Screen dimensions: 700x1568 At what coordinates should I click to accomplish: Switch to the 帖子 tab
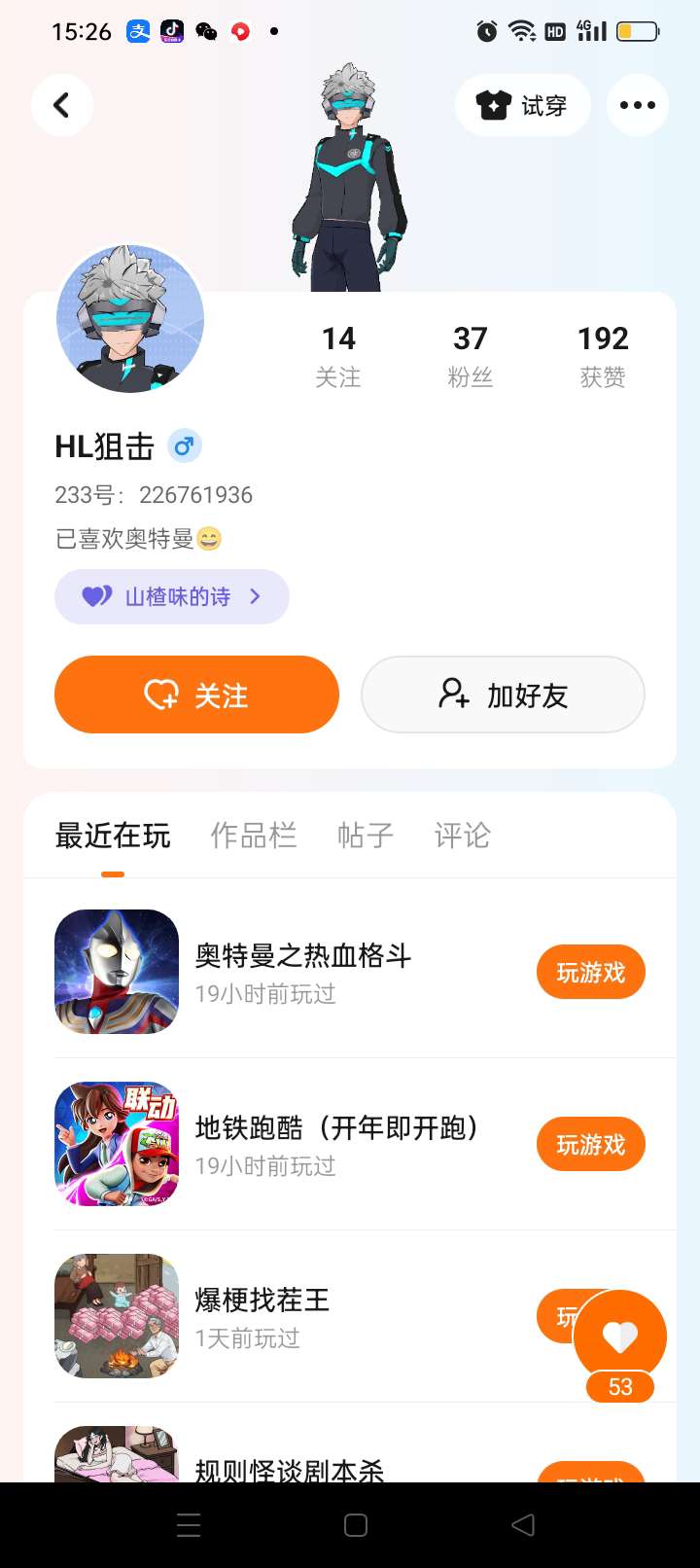[366, 836]
